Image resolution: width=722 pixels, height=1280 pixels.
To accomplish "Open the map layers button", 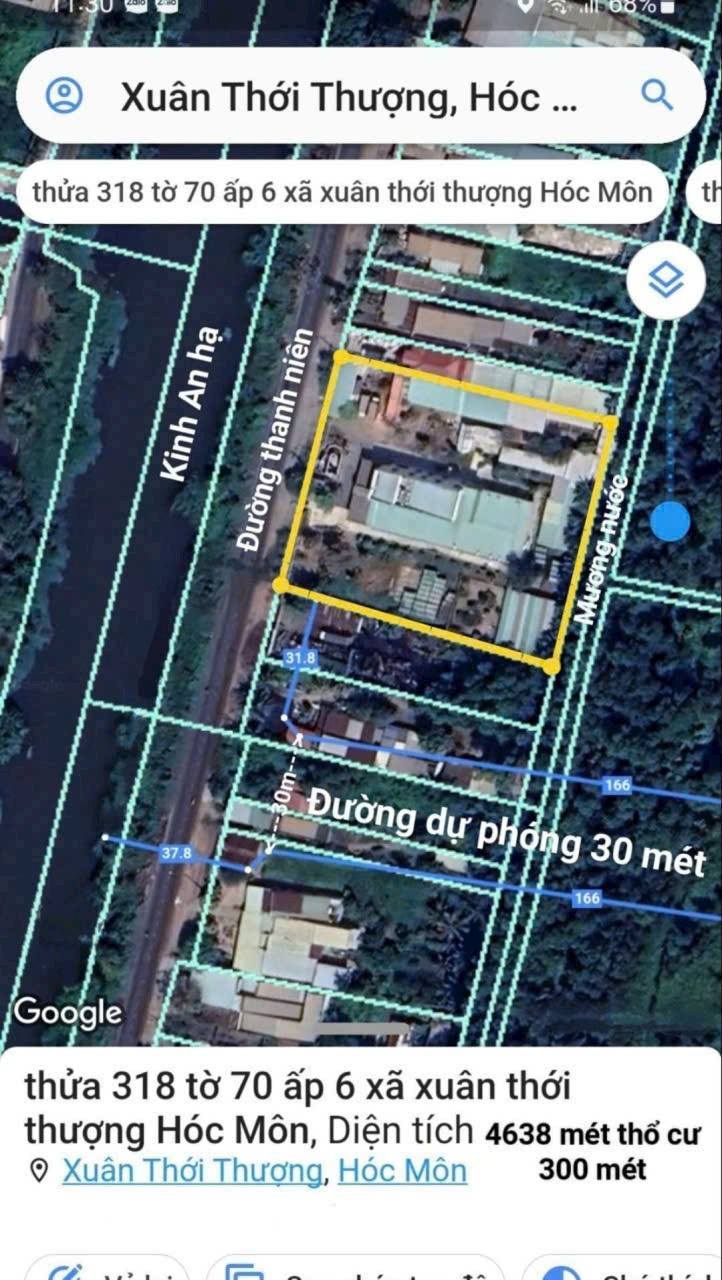I will (666, 281).
